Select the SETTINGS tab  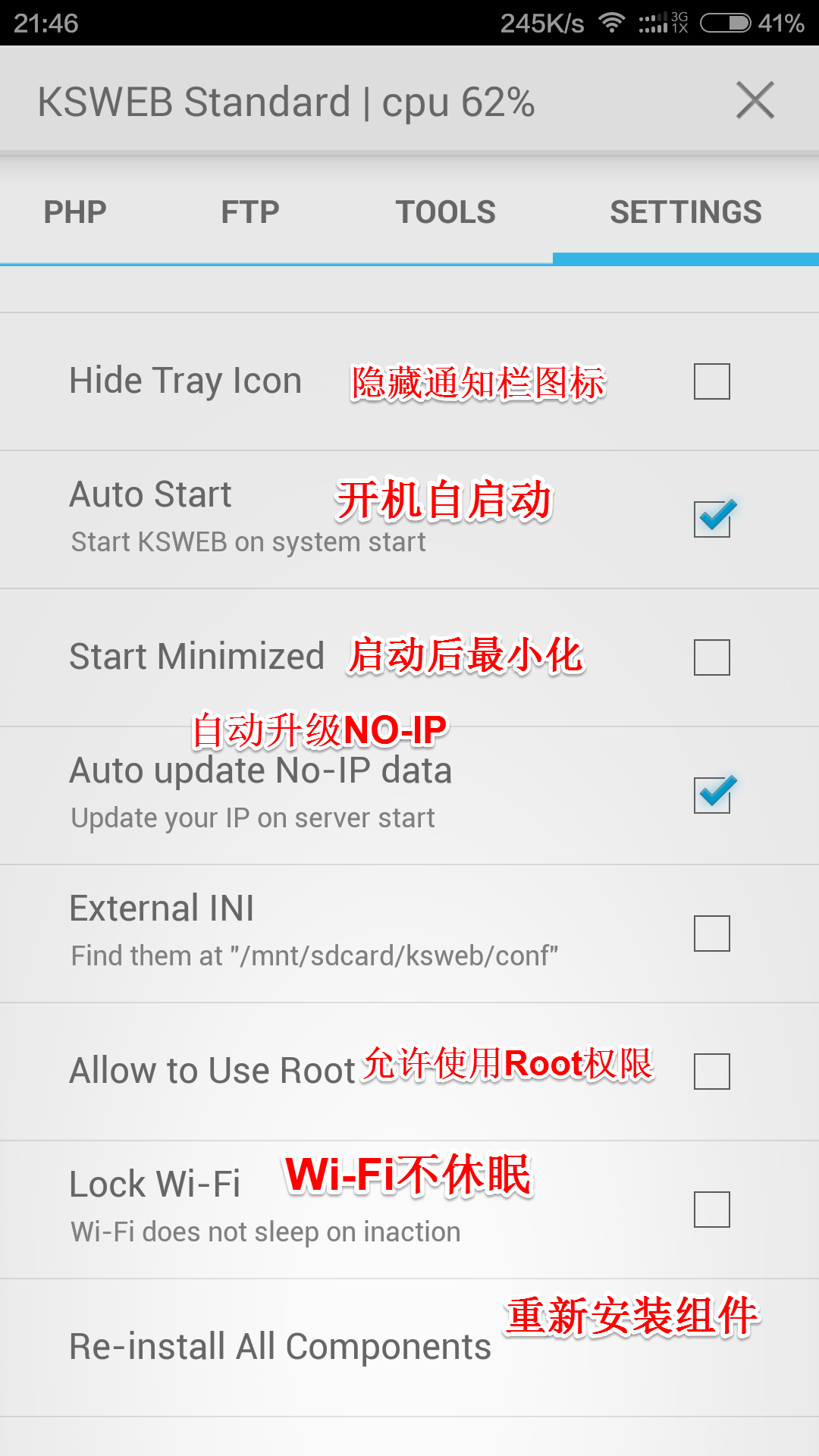pos(686,212)
